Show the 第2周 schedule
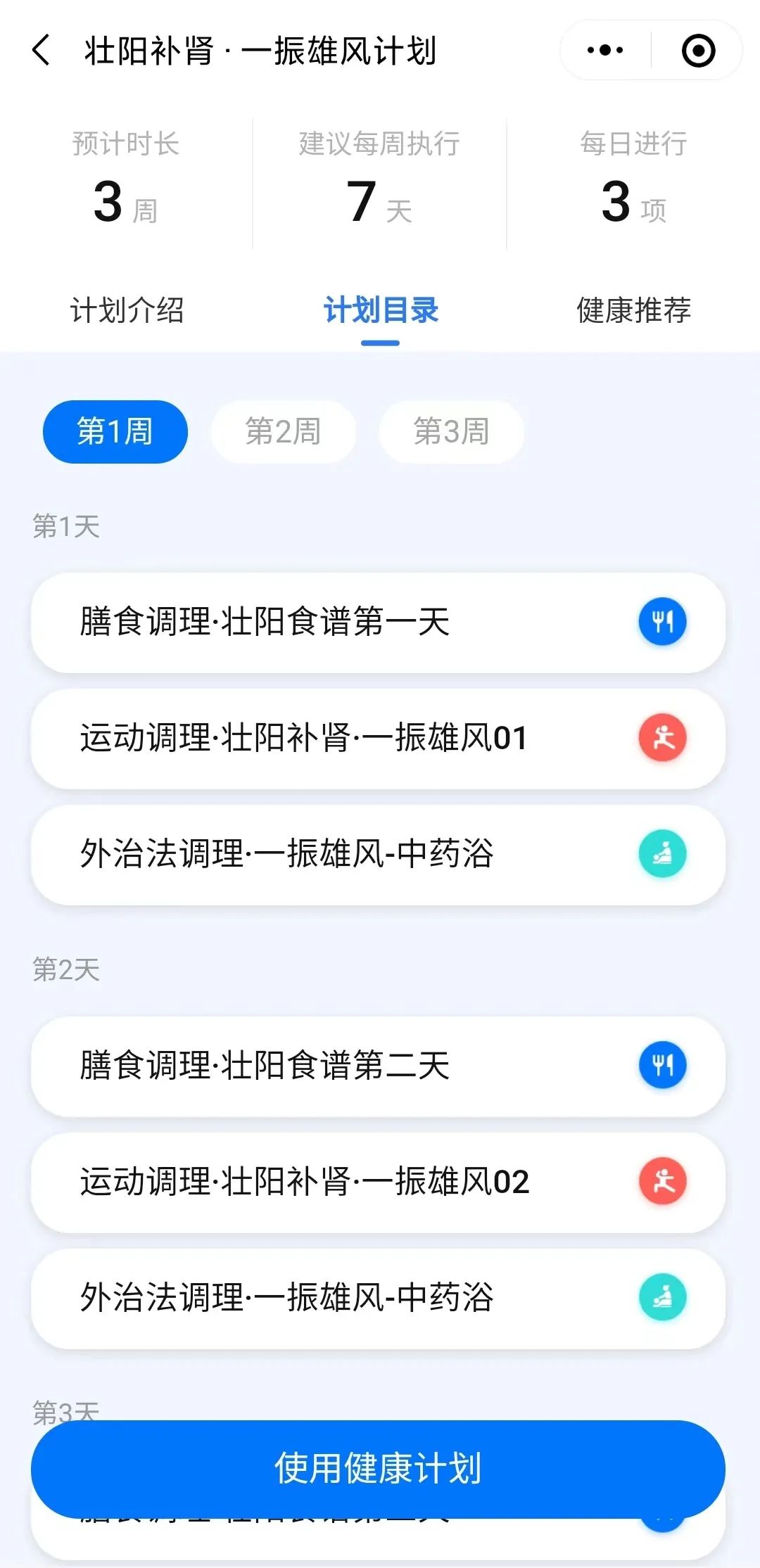760x1568 pixels. pyautogui.click(x=283, y=431)
